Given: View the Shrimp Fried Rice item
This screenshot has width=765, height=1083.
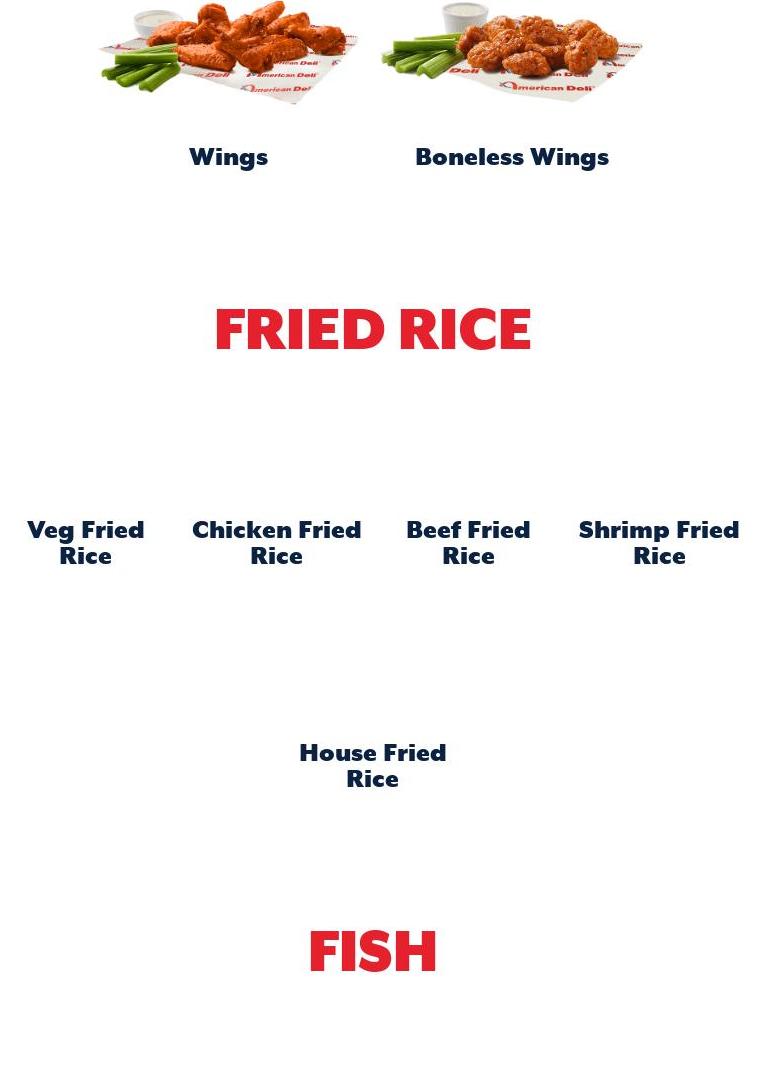Looking at the screenshot, I should click(658, 542).
